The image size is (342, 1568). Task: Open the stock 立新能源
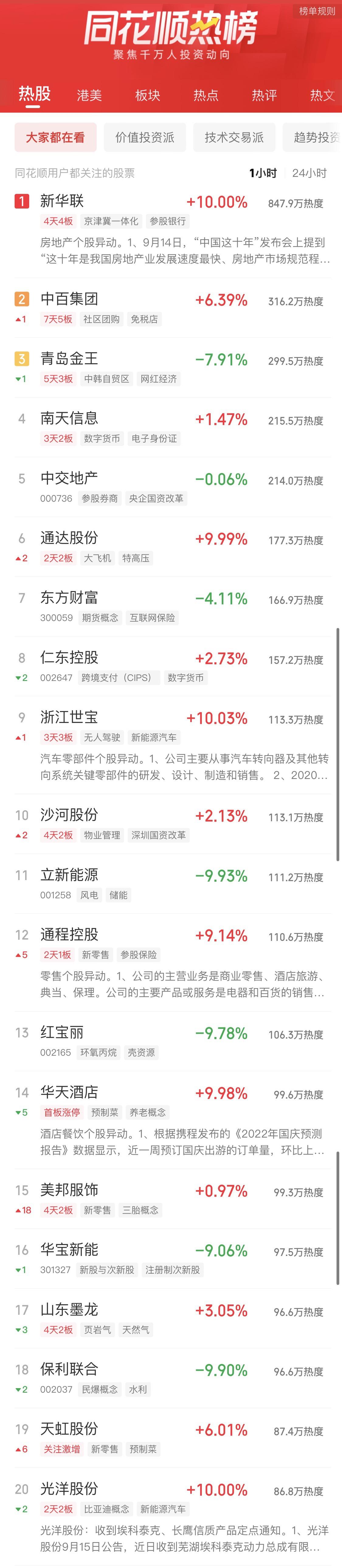coord(69,875)
